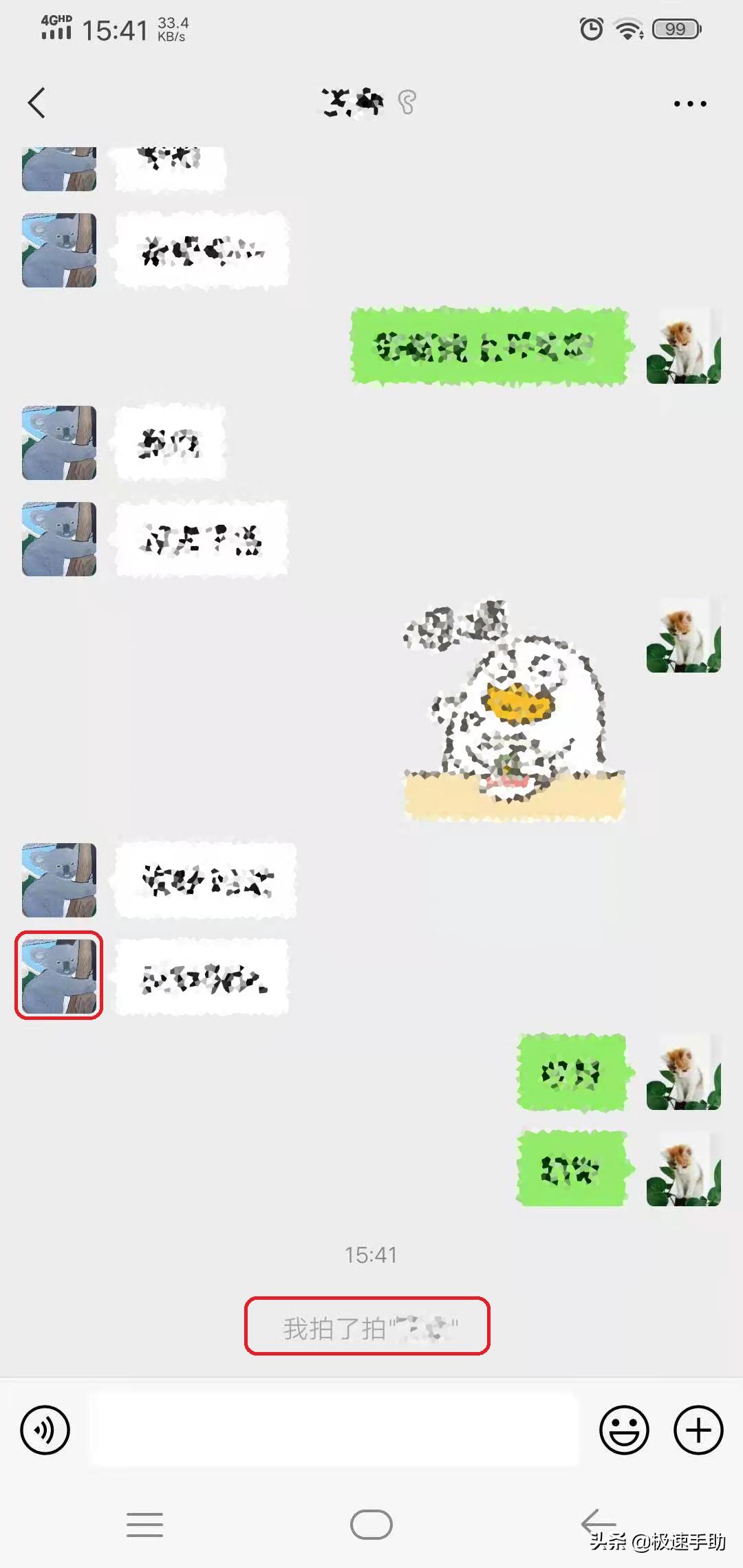Open the emoji sticker panel

(624, 1430)
